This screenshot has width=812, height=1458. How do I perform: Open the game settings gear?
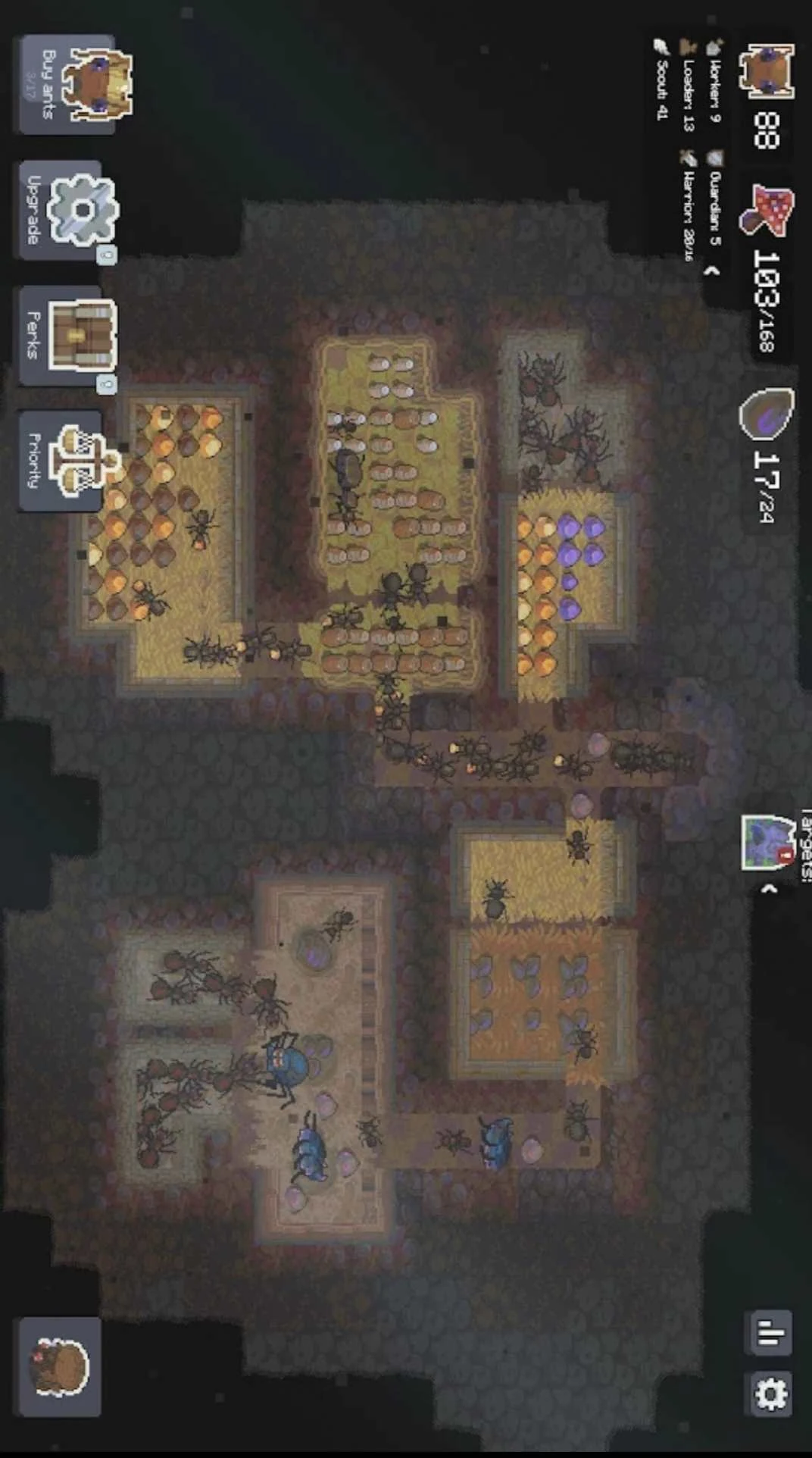pyautogui.click(x=770, y=1394)
